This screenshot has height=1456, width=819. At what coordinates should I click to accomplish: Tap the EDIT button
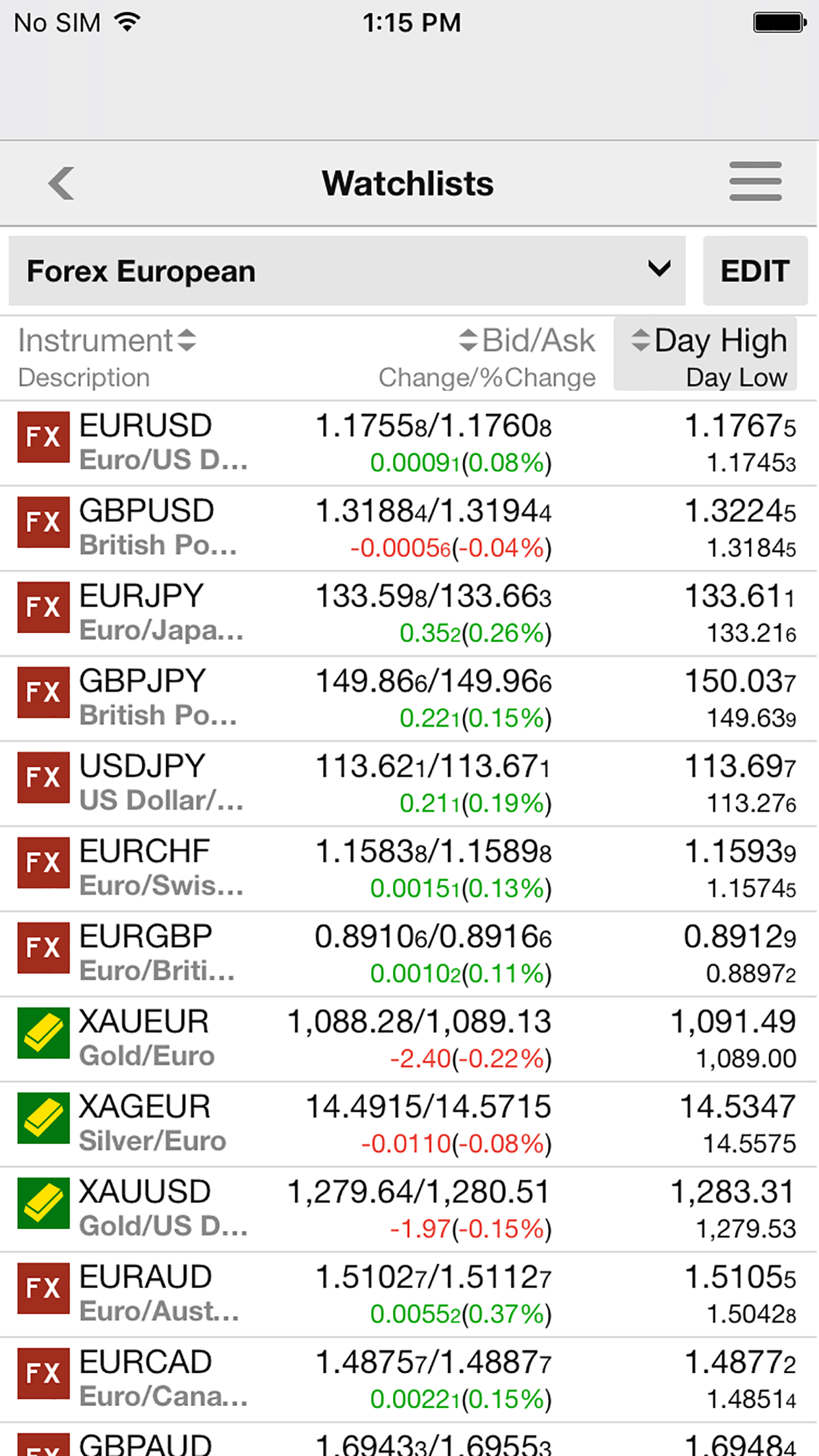pyautogui.click(x=756, y=270)
